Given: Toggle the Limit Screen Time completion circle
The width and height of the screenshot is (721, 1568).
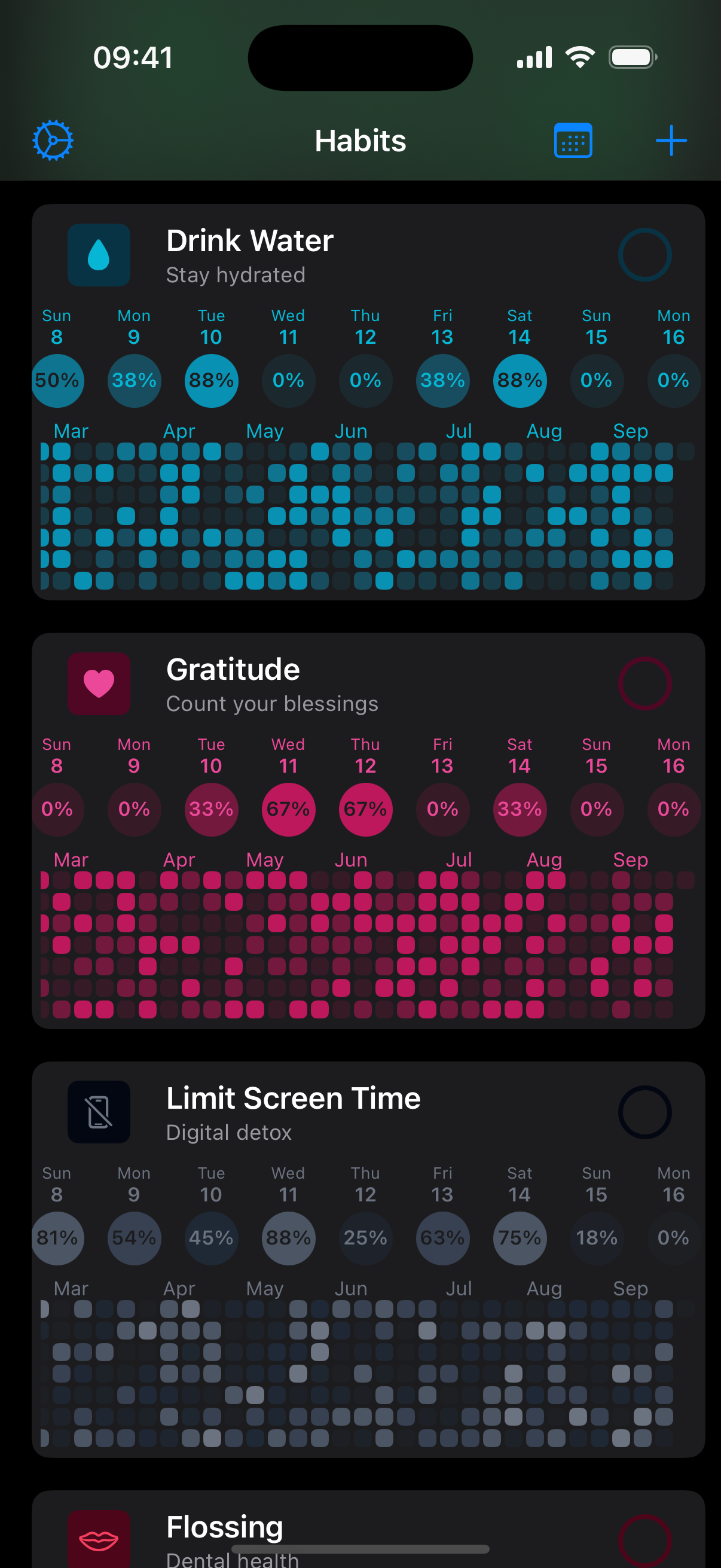Looking at the screenshot, I should (645, 1112).
